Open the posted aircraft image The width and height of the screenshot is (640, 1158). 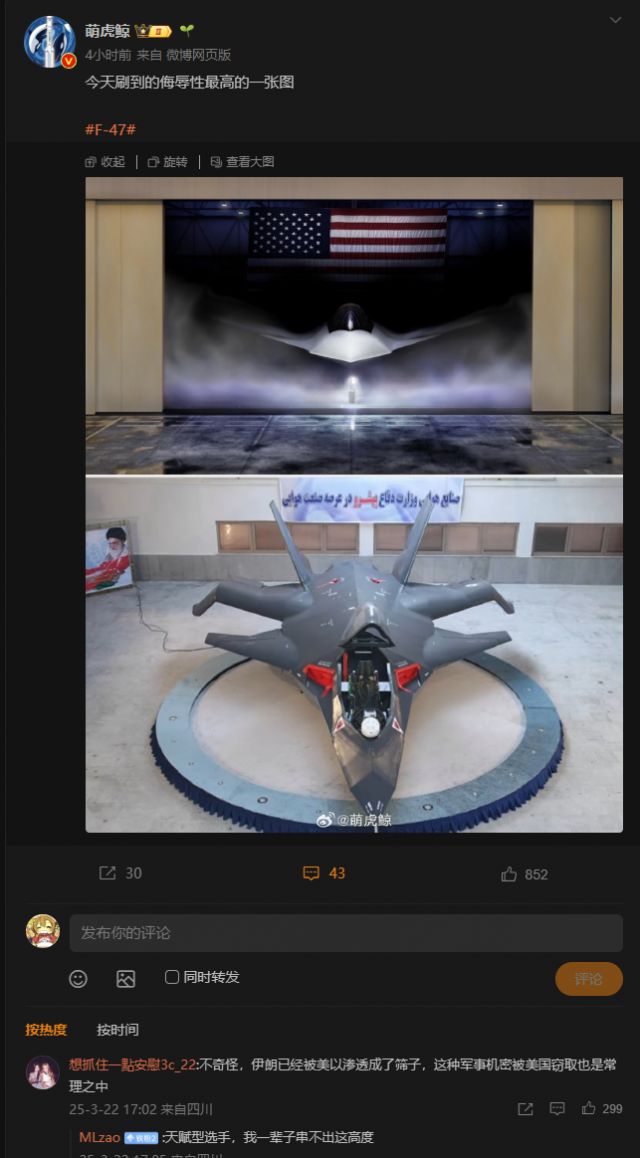pos(354,504)
